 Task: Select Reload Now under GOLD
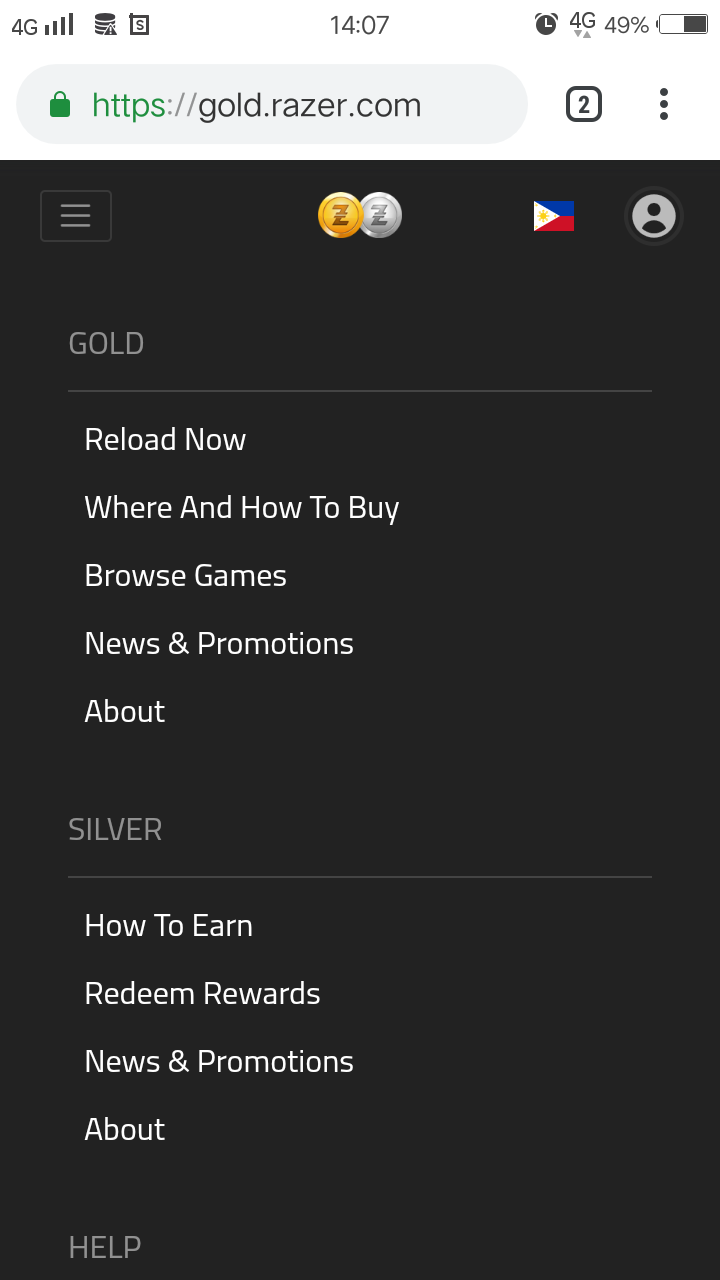[x=165, y=439]
